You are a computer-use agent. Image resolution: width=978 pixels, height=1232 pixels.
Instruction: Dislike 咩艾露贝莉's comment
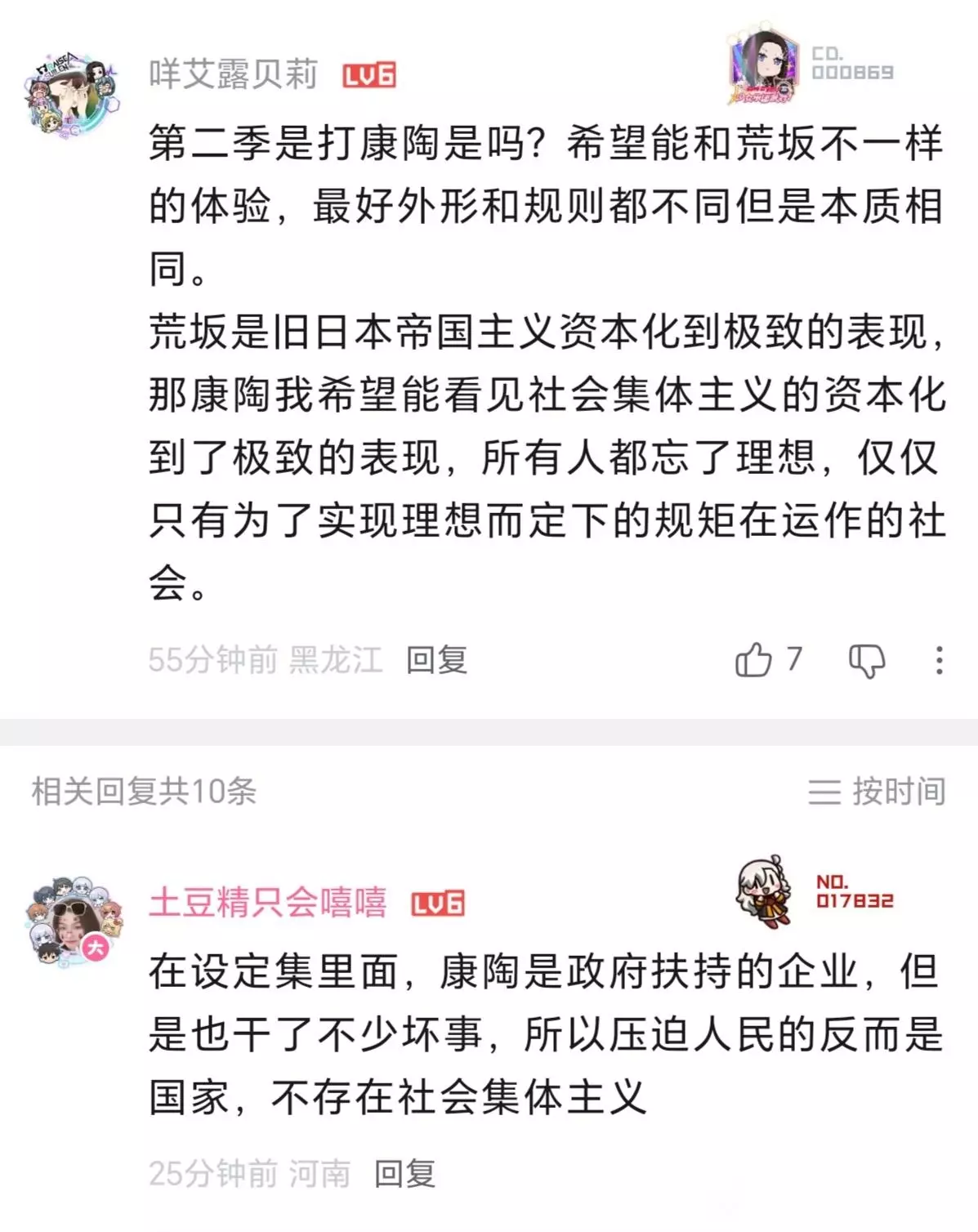pyautogui.click(x=866, y=660)
